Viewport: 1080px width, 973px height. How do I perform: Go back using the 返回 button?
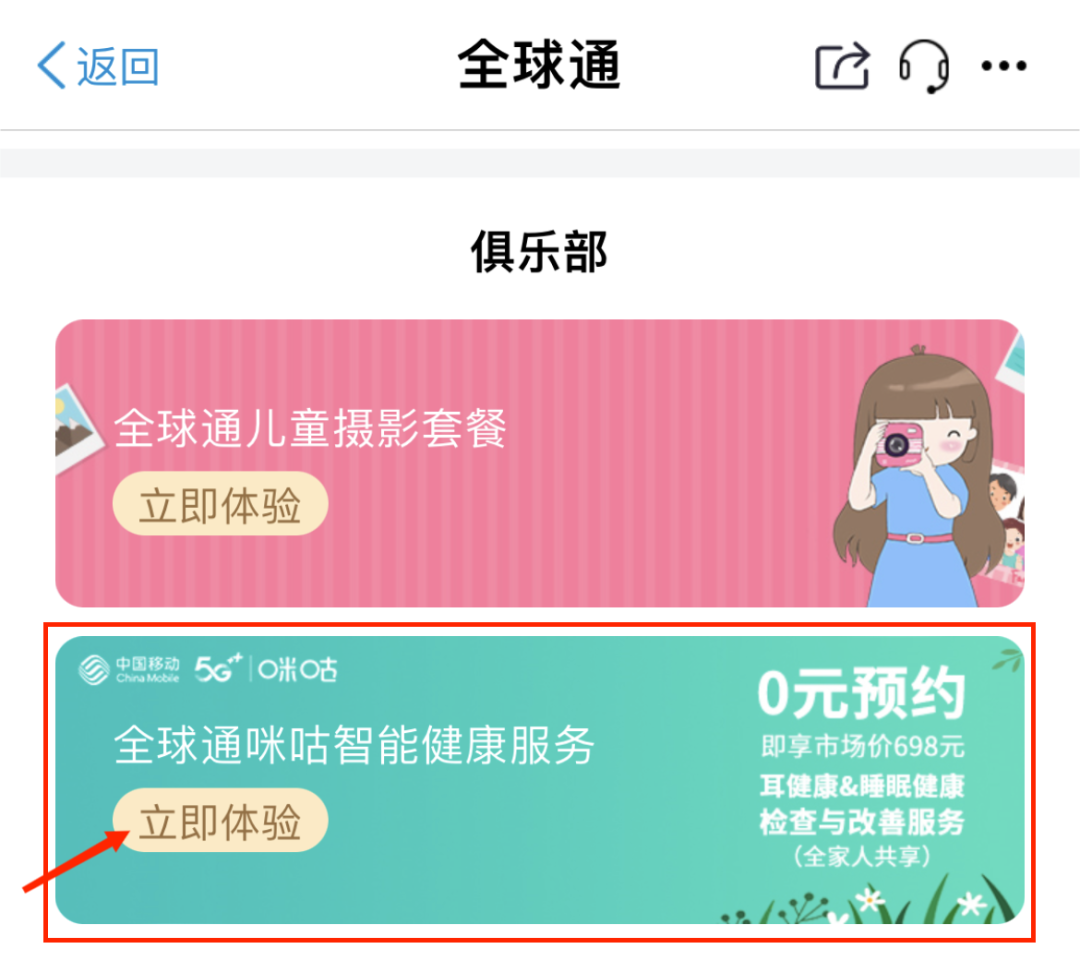pyautogui.click(x=98, y=66)
